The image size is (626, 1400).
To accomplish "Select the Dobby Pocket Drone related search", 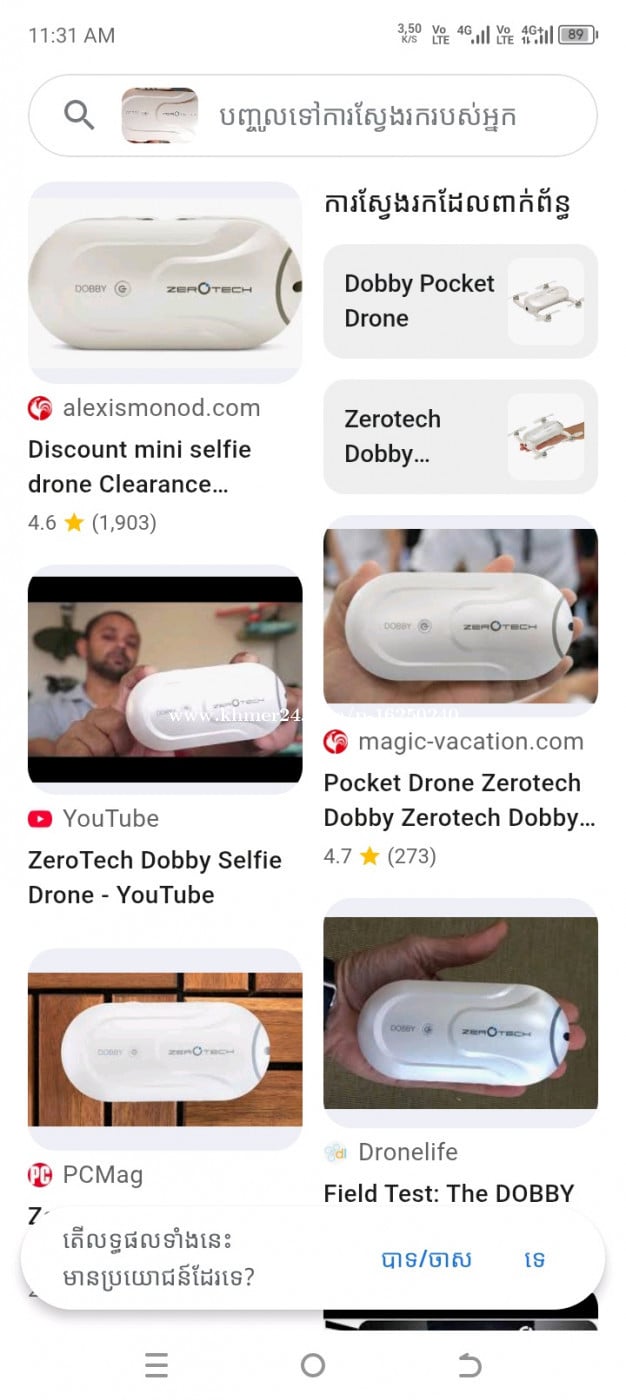I will (x=460, y=301).
